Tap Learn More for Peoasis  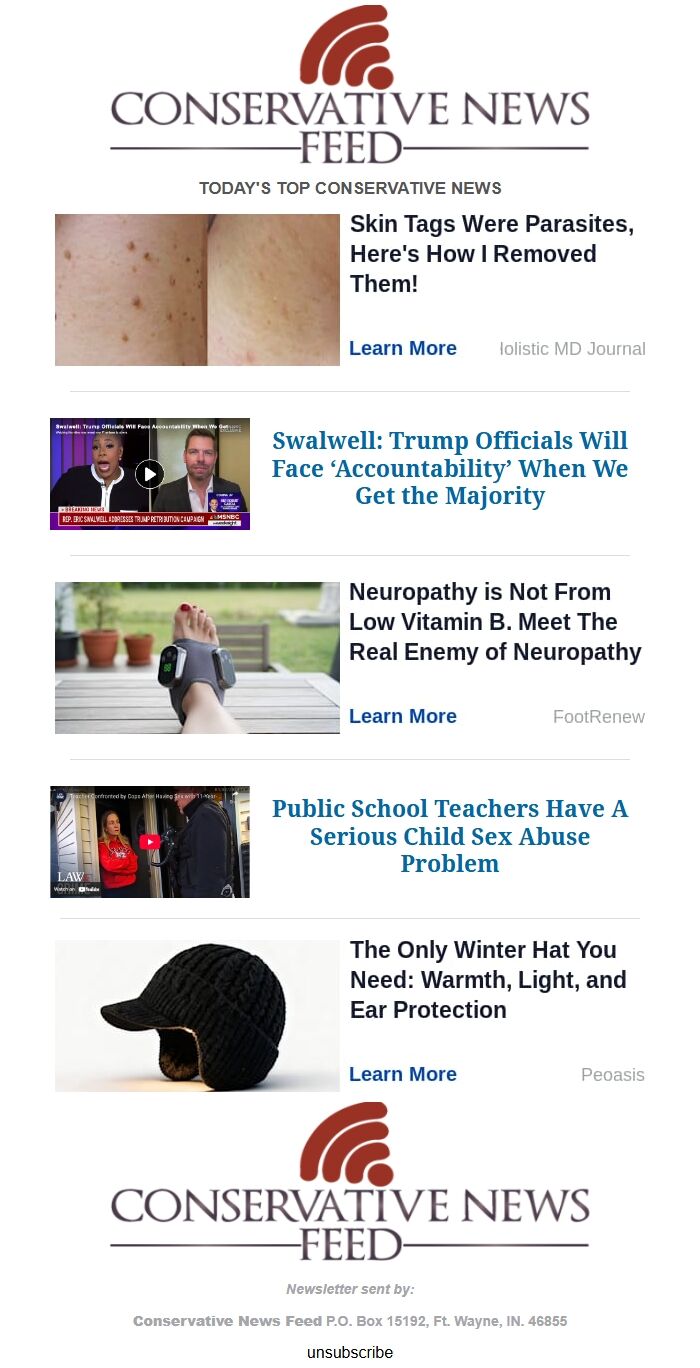point(403,1074)
